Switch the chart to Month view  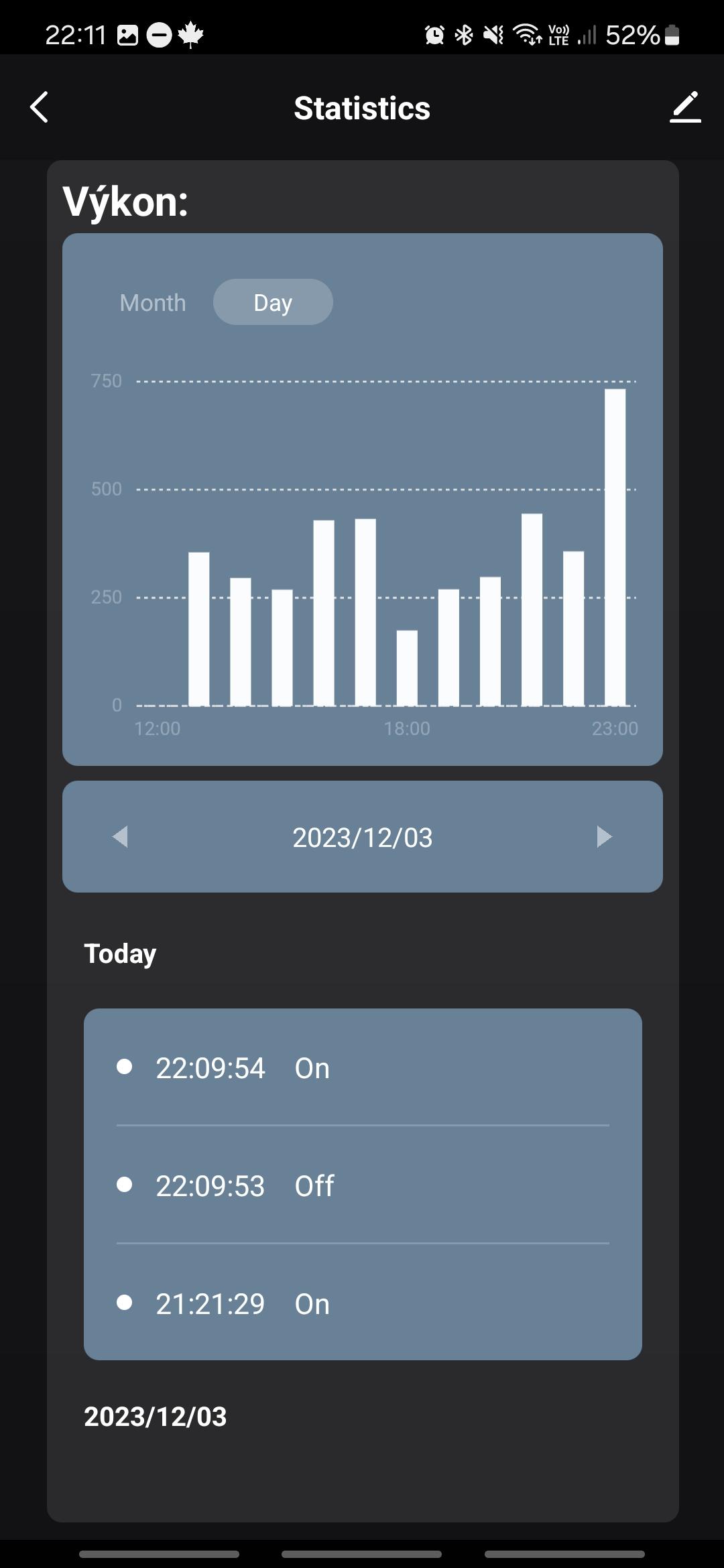coord(153,303)
